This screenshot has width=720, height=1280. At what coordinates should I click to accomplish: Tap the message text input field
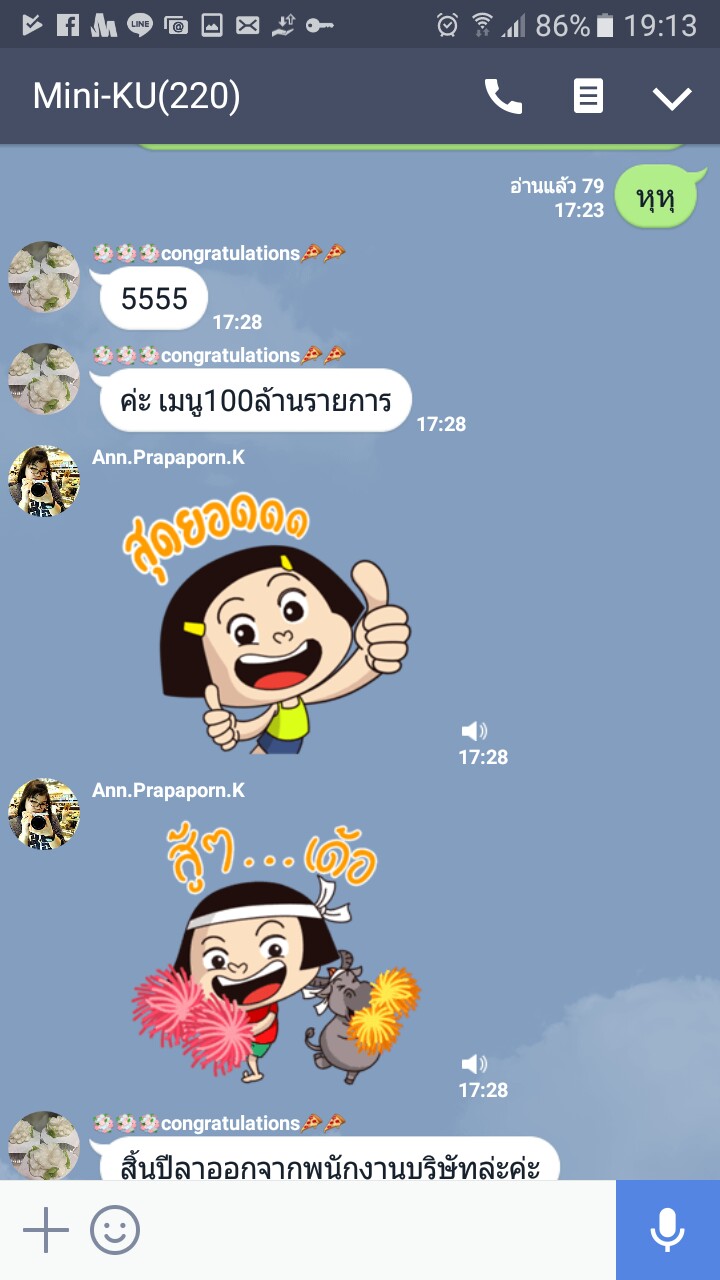click(380, 1230)
